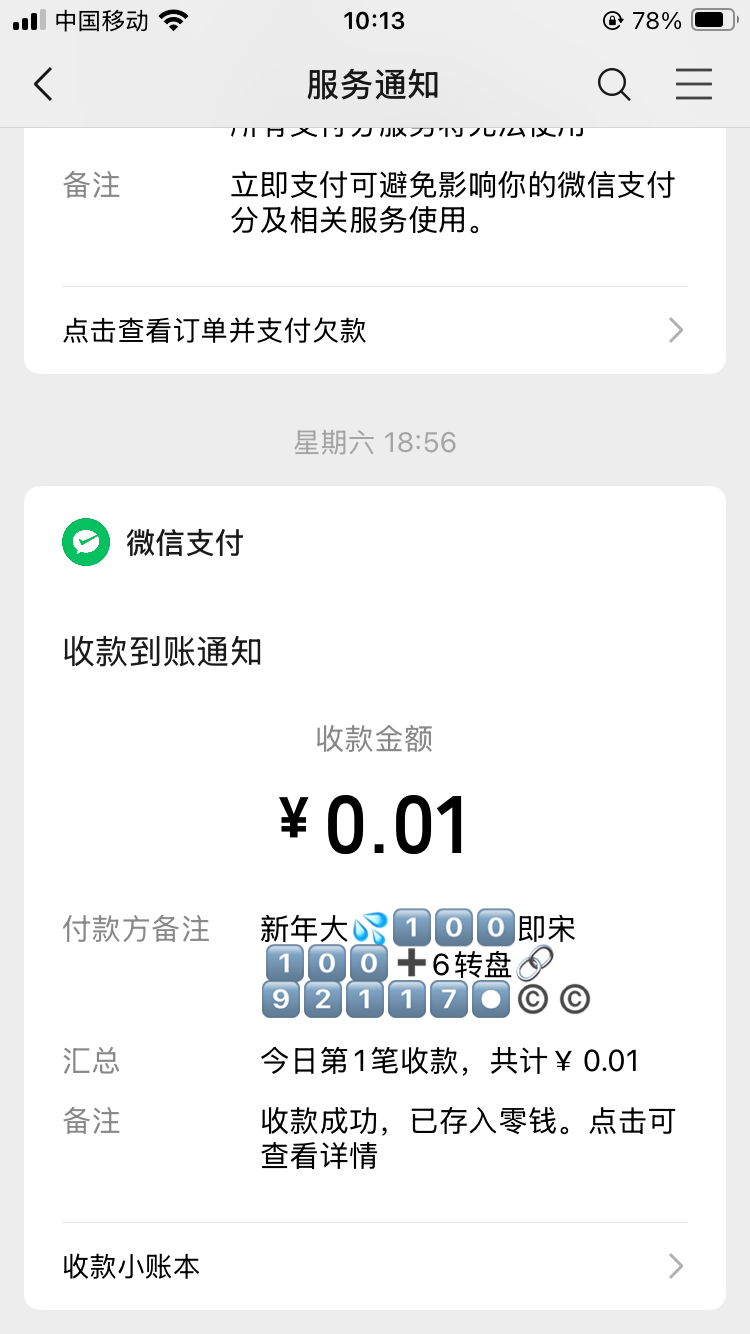This screenshot has width=750, height=1334.
Task: Go back from 服务通知
Action: click(43, 85)
